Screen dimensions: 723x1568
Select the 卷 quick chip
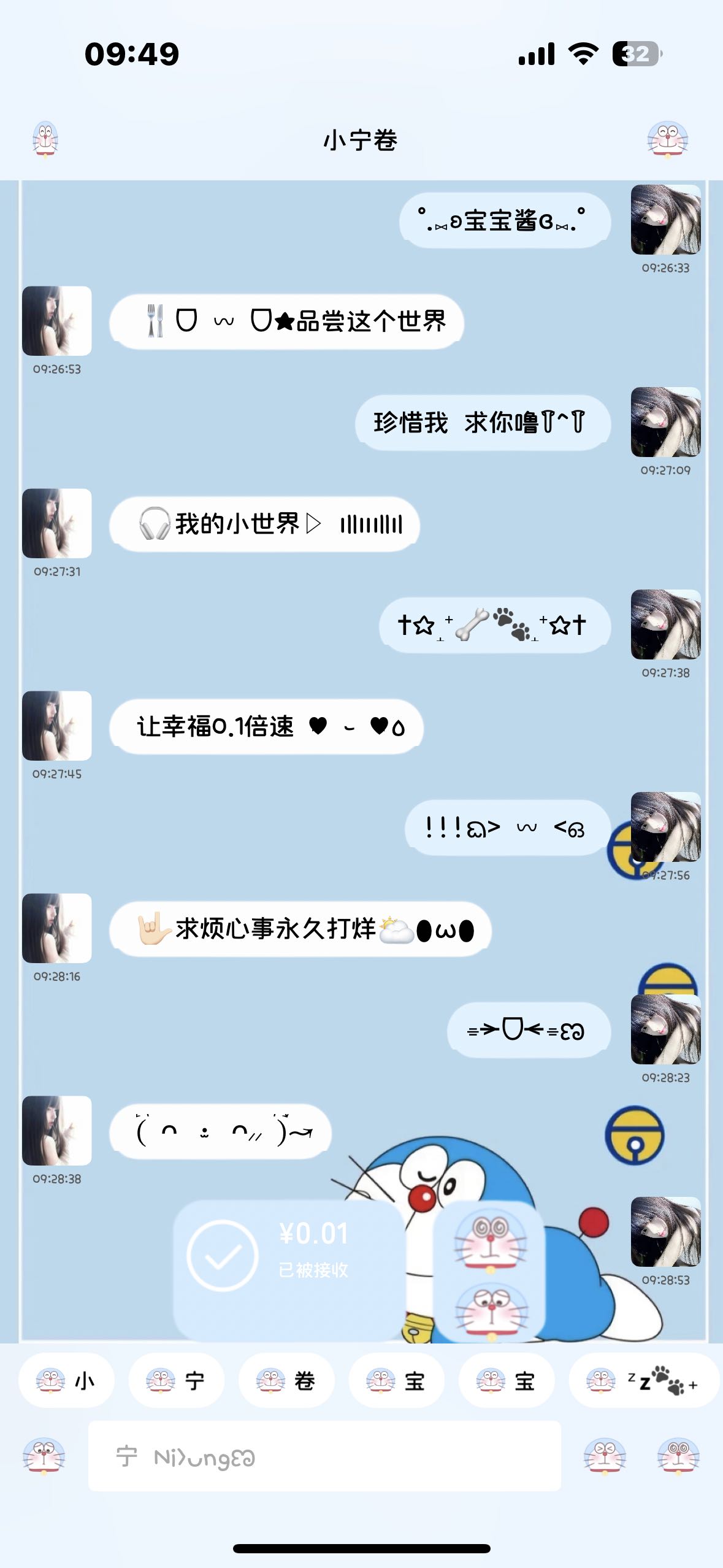[286, 1381]
